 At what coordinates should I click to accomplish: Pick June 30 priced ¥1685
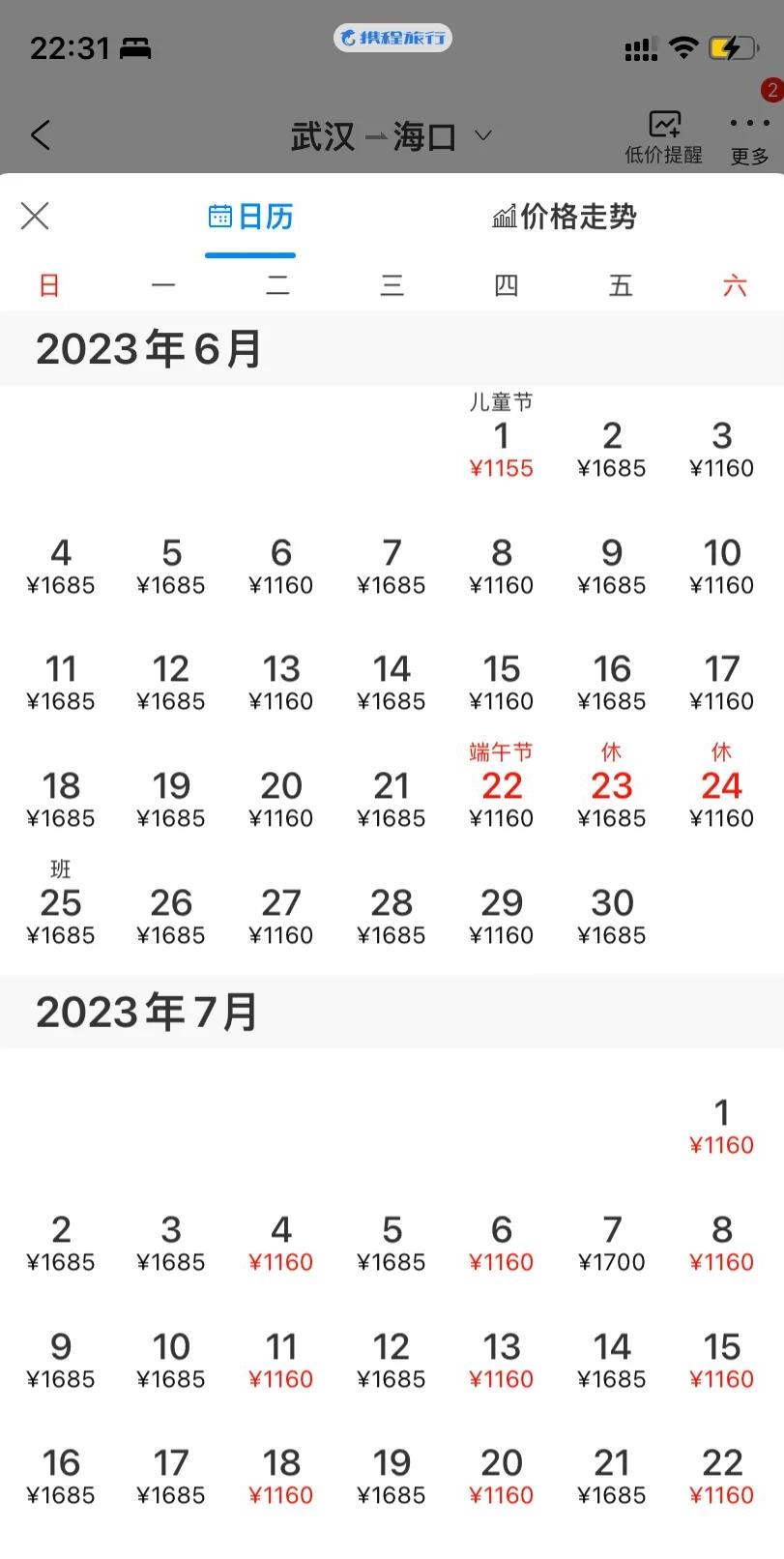(611, 914)
